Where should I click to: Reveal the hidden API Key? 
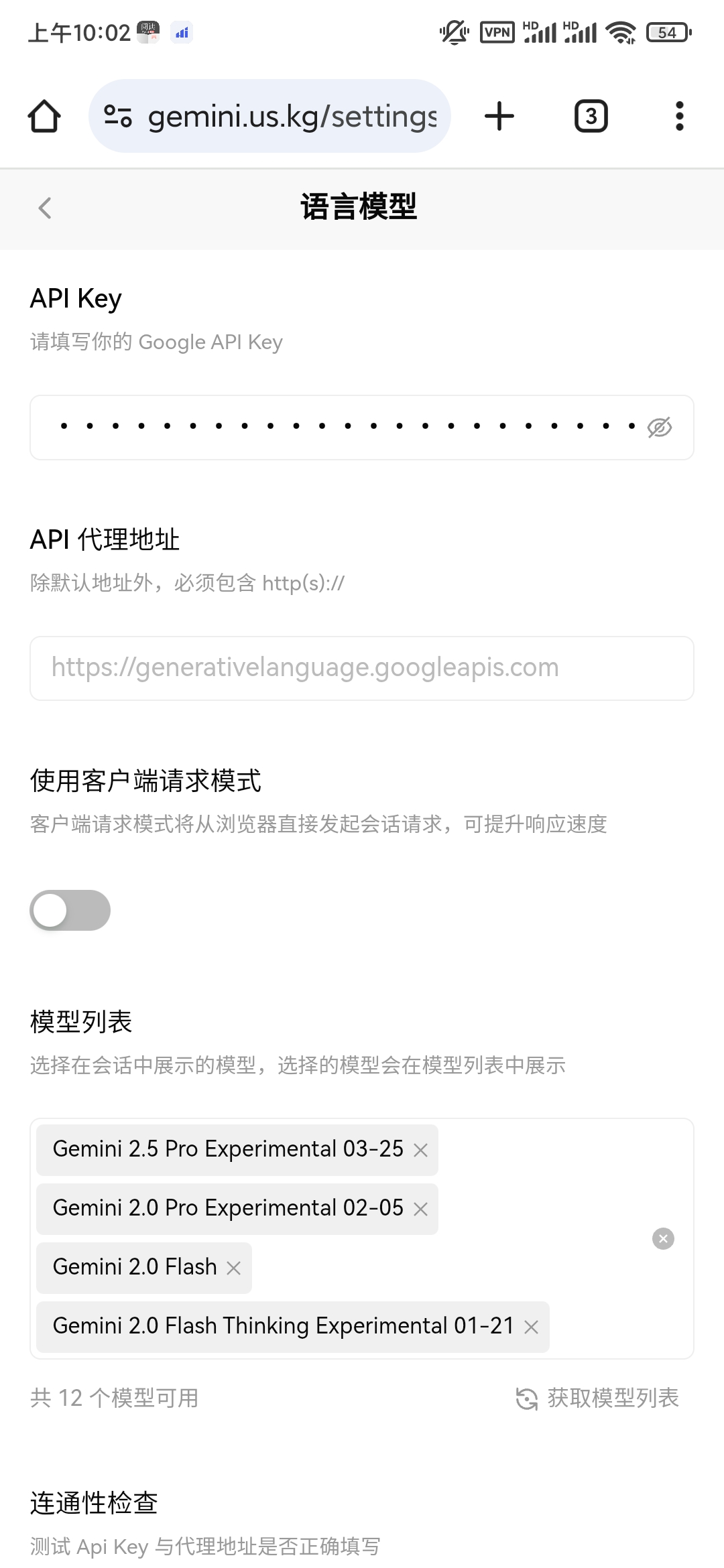click(x=660, y=427)
